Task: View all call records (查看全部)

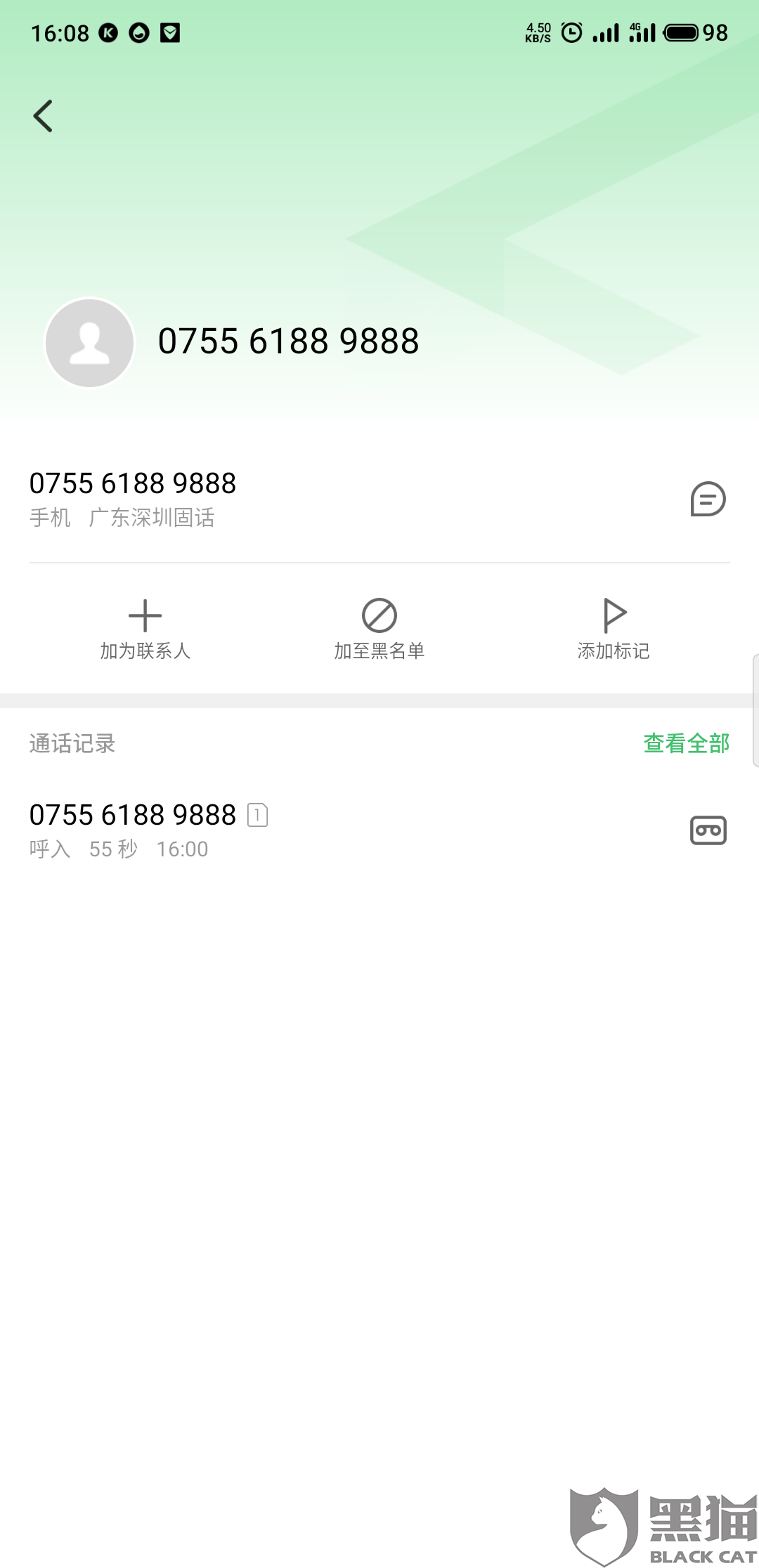Action: click(x=686, y=743)
